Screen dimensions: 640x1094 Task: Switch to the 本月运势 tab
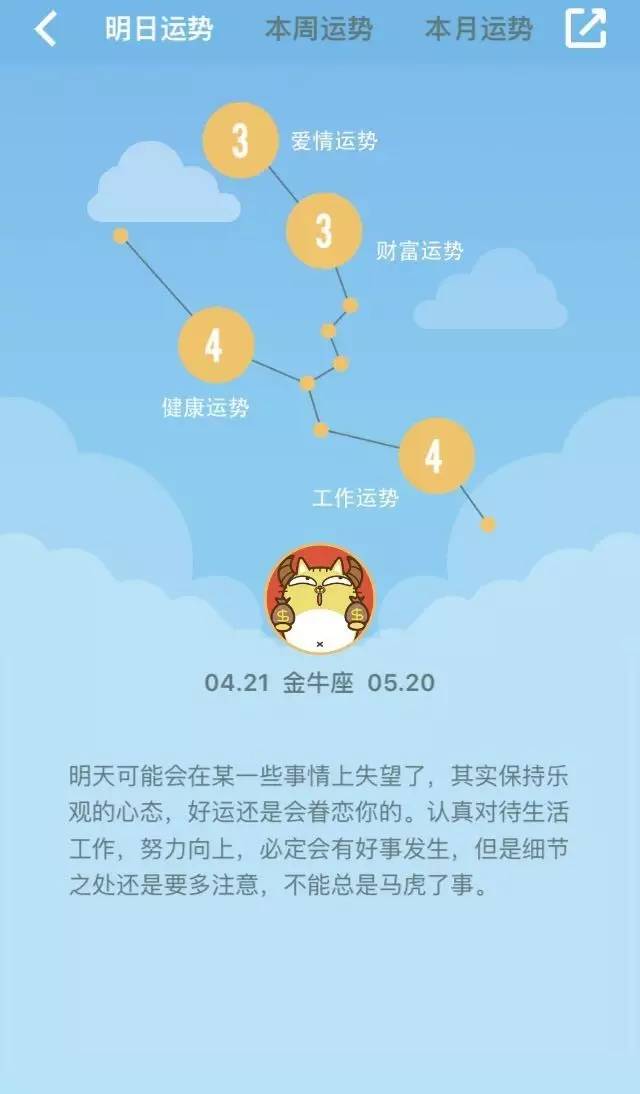pyautogui.click(x=479, y=29)
